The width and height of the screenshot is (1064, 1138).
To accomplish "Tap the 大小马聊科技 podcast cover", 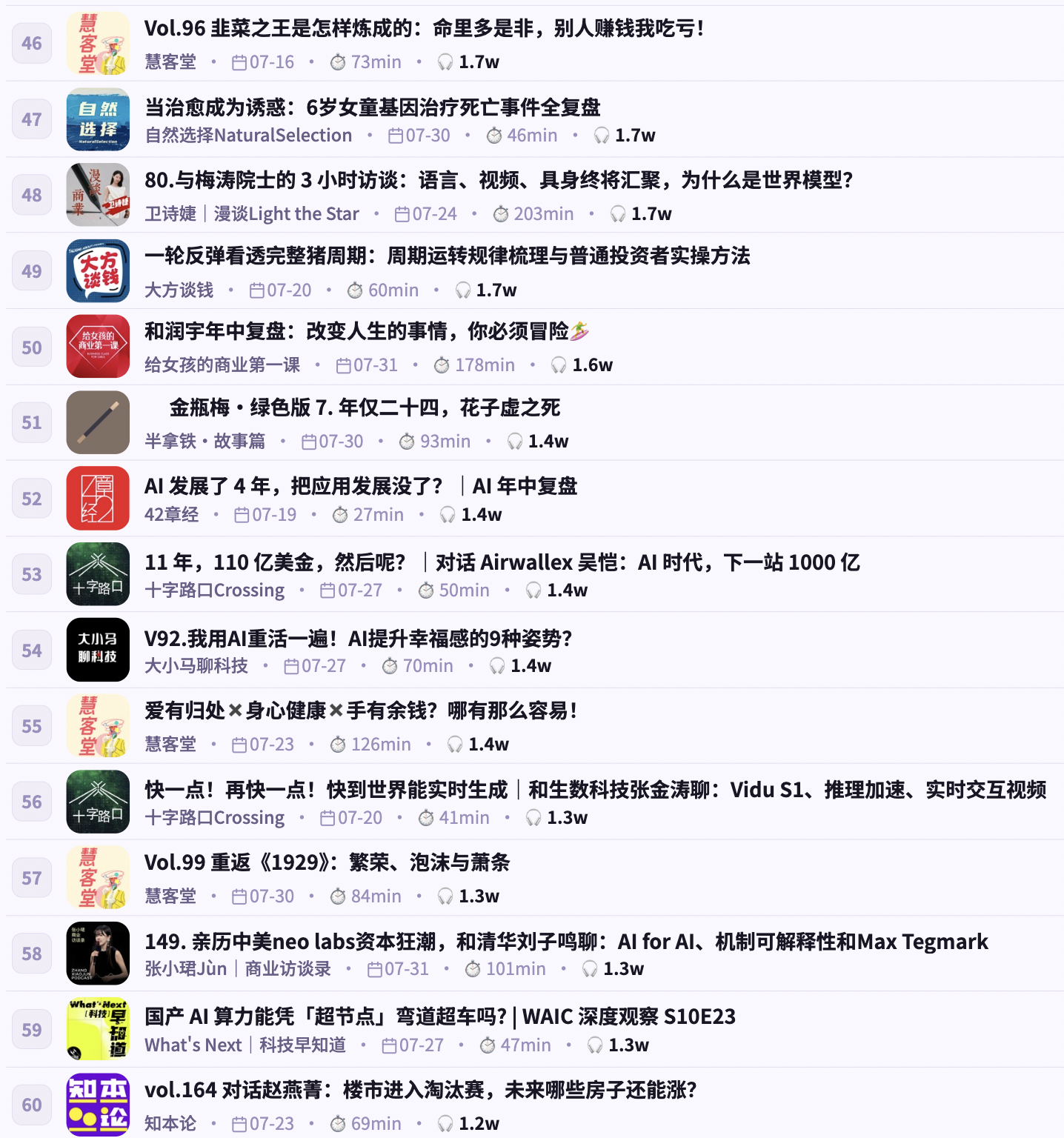I will click(x=98, y=650).
